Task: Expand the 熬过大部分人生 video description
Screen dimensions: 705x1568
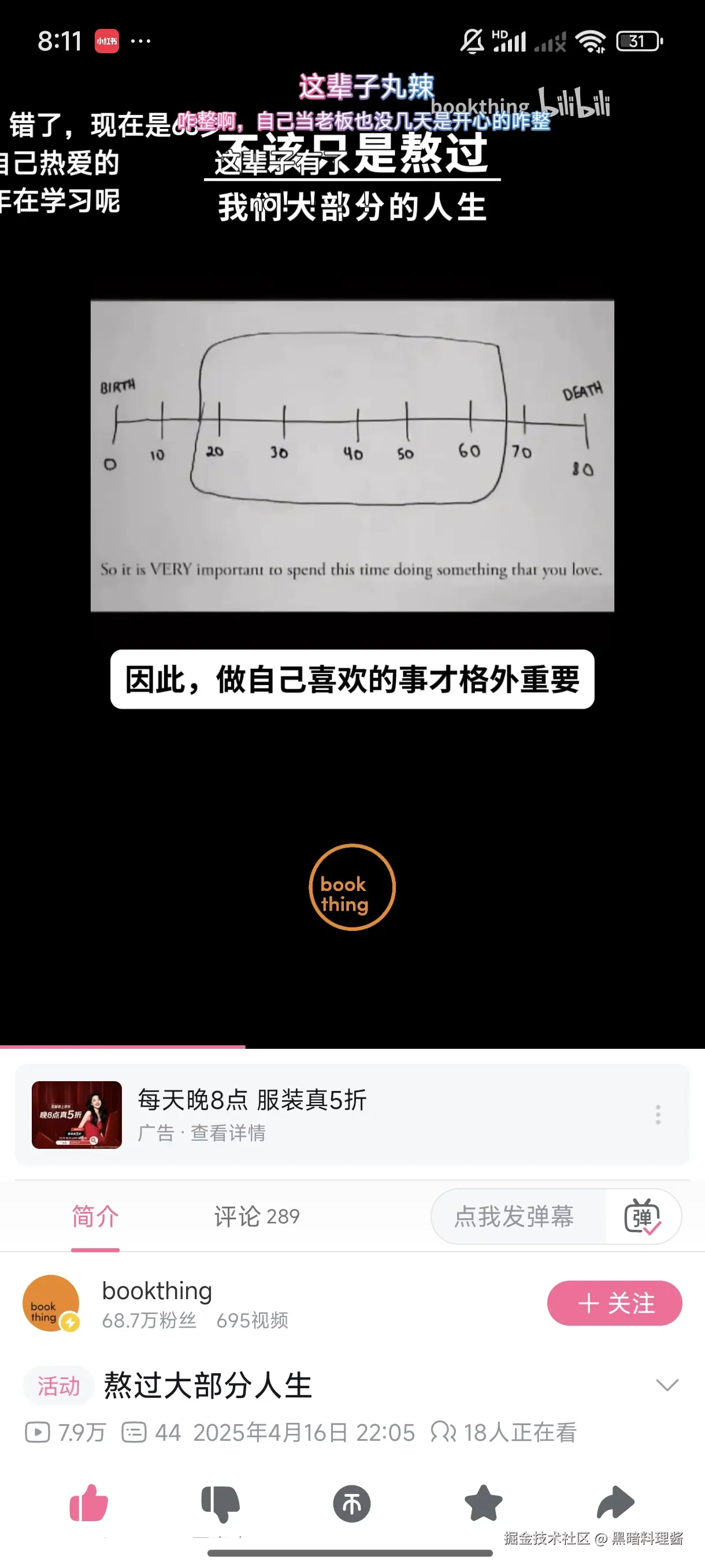Action: 667,1385
